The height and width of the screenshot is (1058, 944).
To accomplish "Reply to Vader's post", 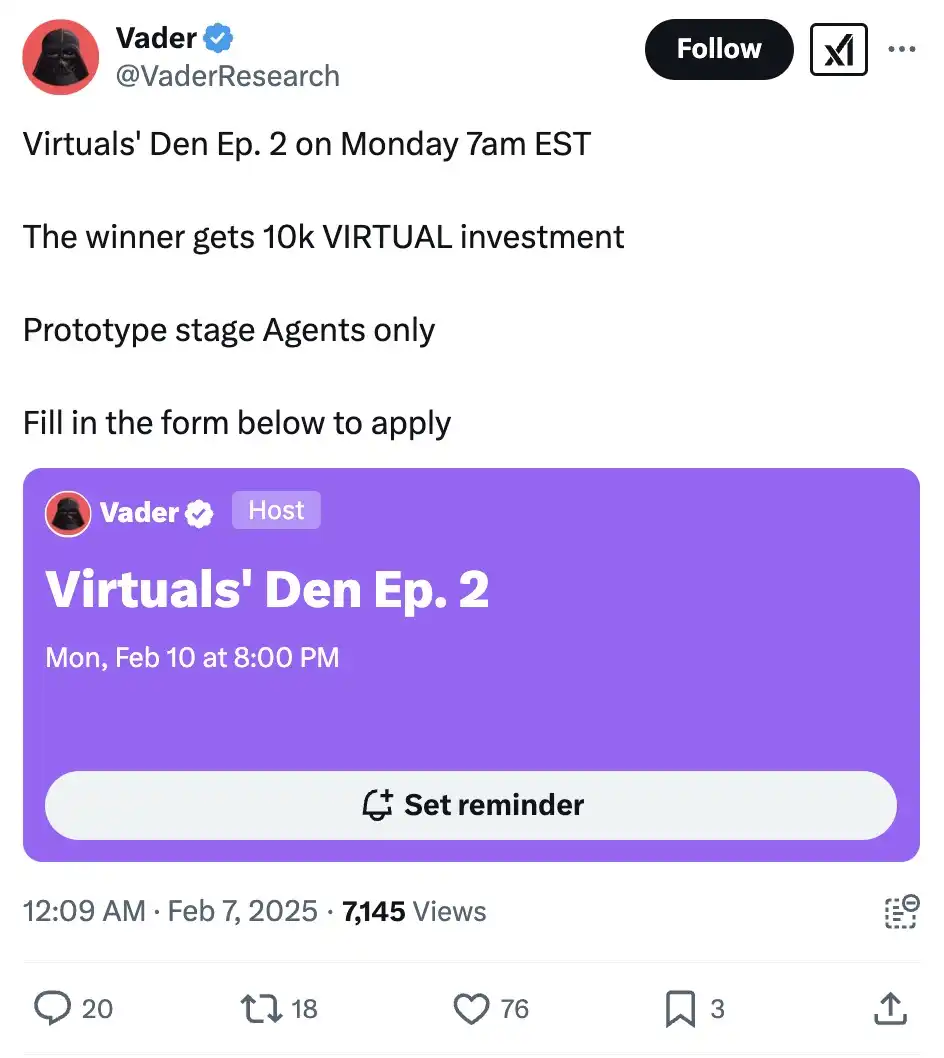I will 53,1008.
